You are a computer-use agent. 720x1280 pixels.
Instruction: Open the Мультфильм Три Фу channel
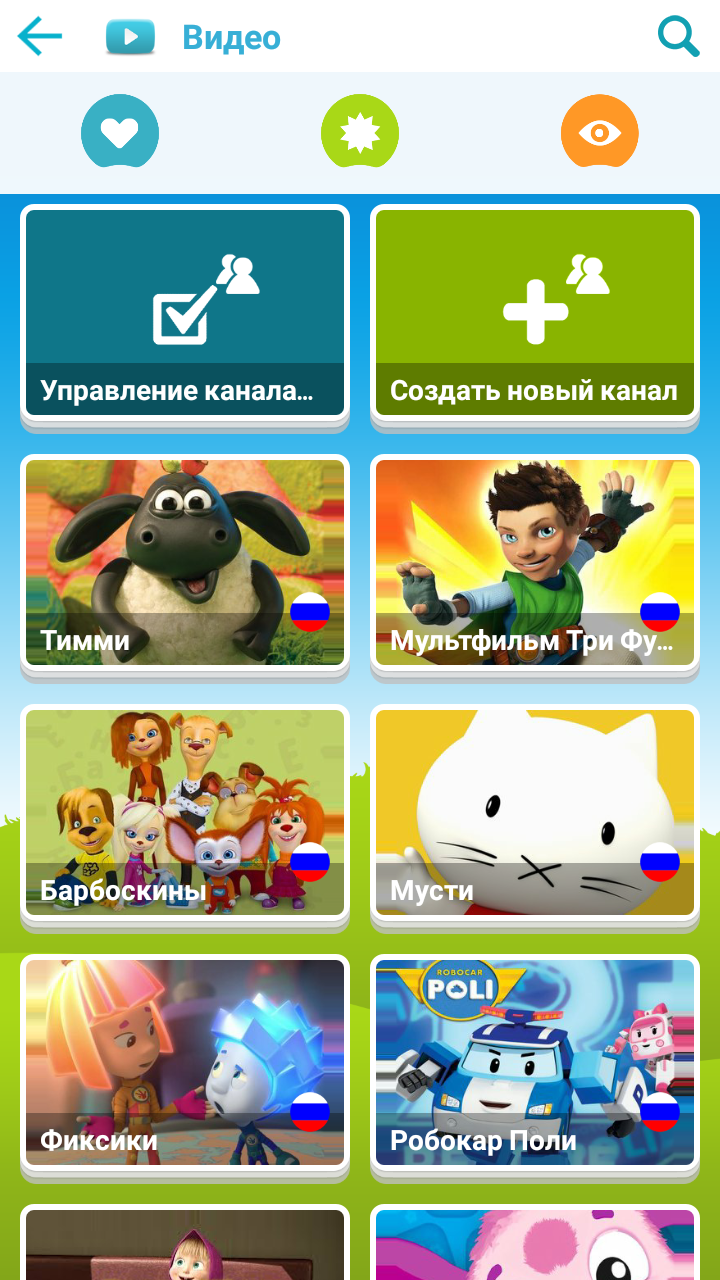click(x=535, y=563)
